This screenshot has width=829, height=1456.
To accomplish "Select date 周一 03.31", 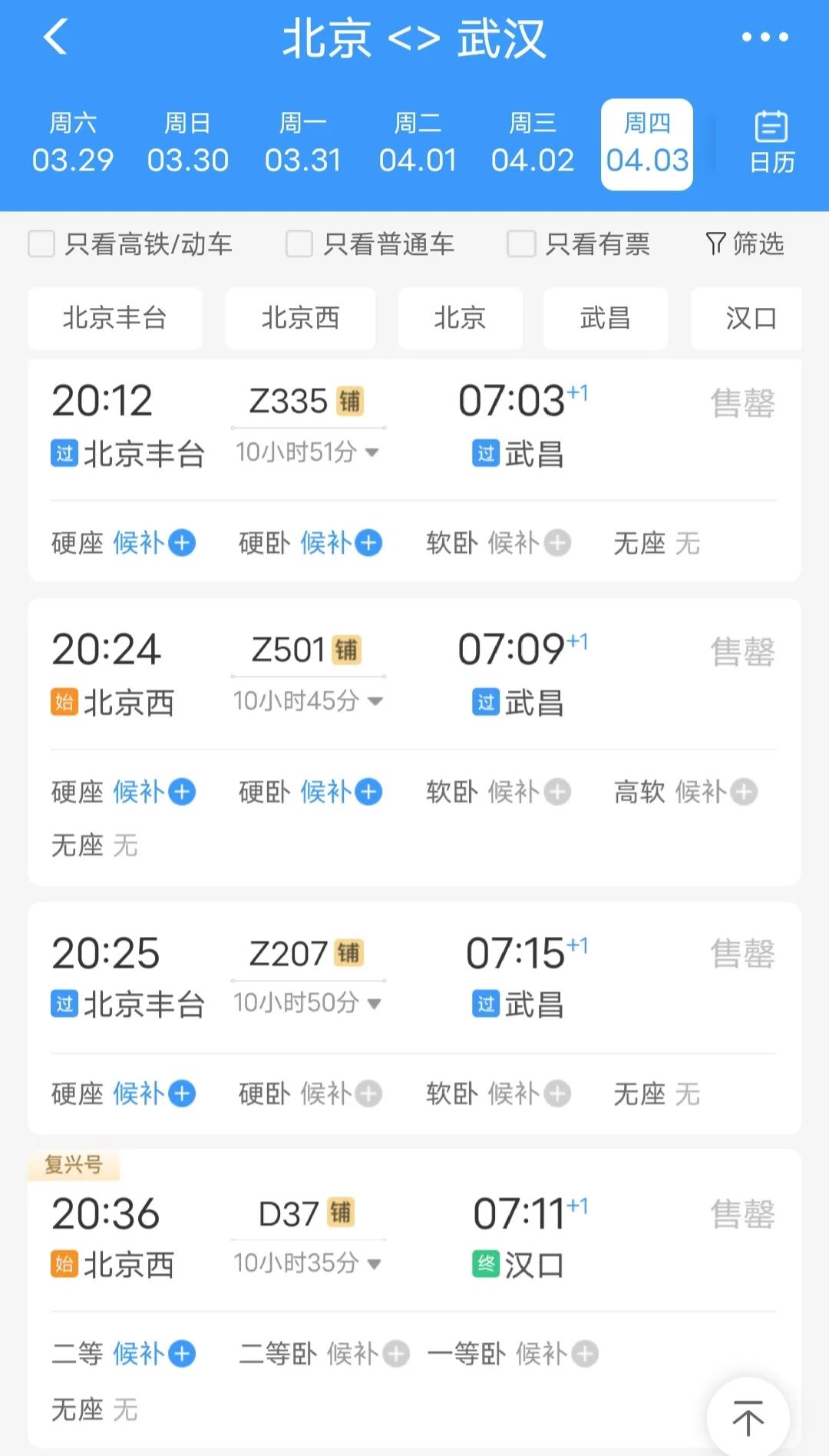I will pos(302,144).
